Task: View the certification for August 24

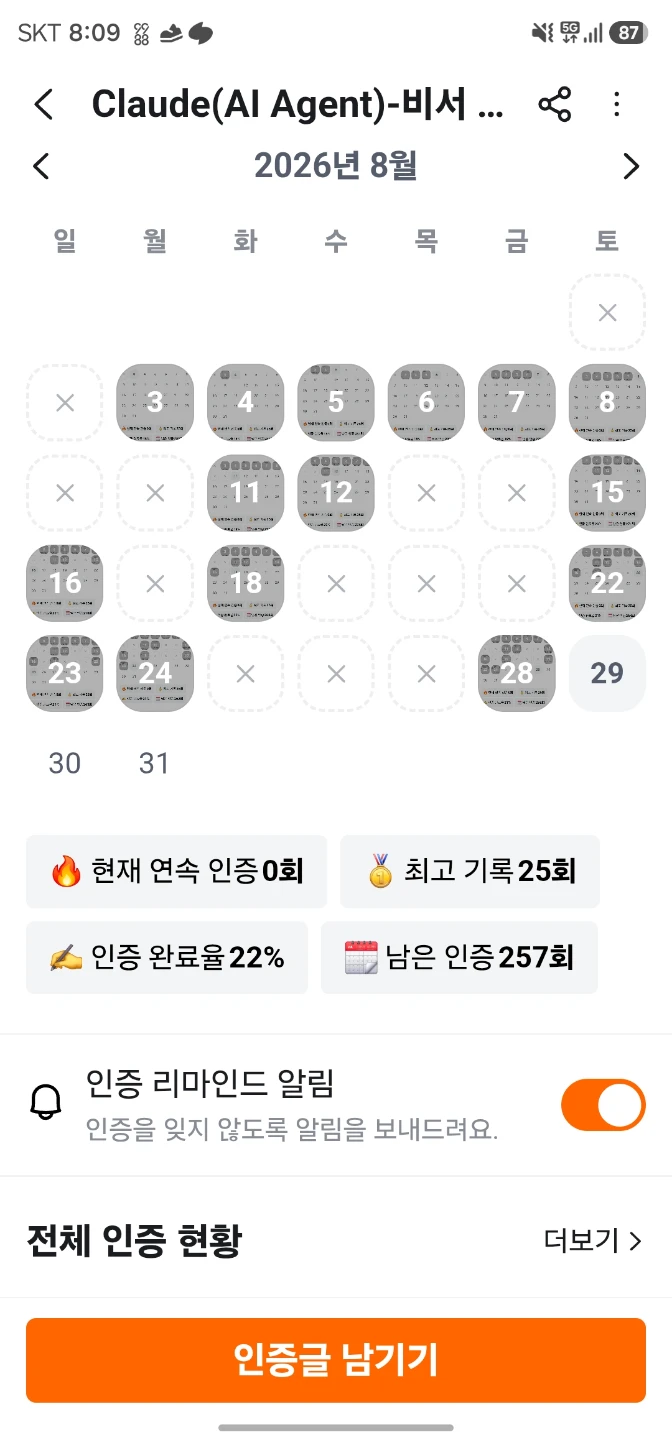Action: pyautogui.click(x=155, y=673)
